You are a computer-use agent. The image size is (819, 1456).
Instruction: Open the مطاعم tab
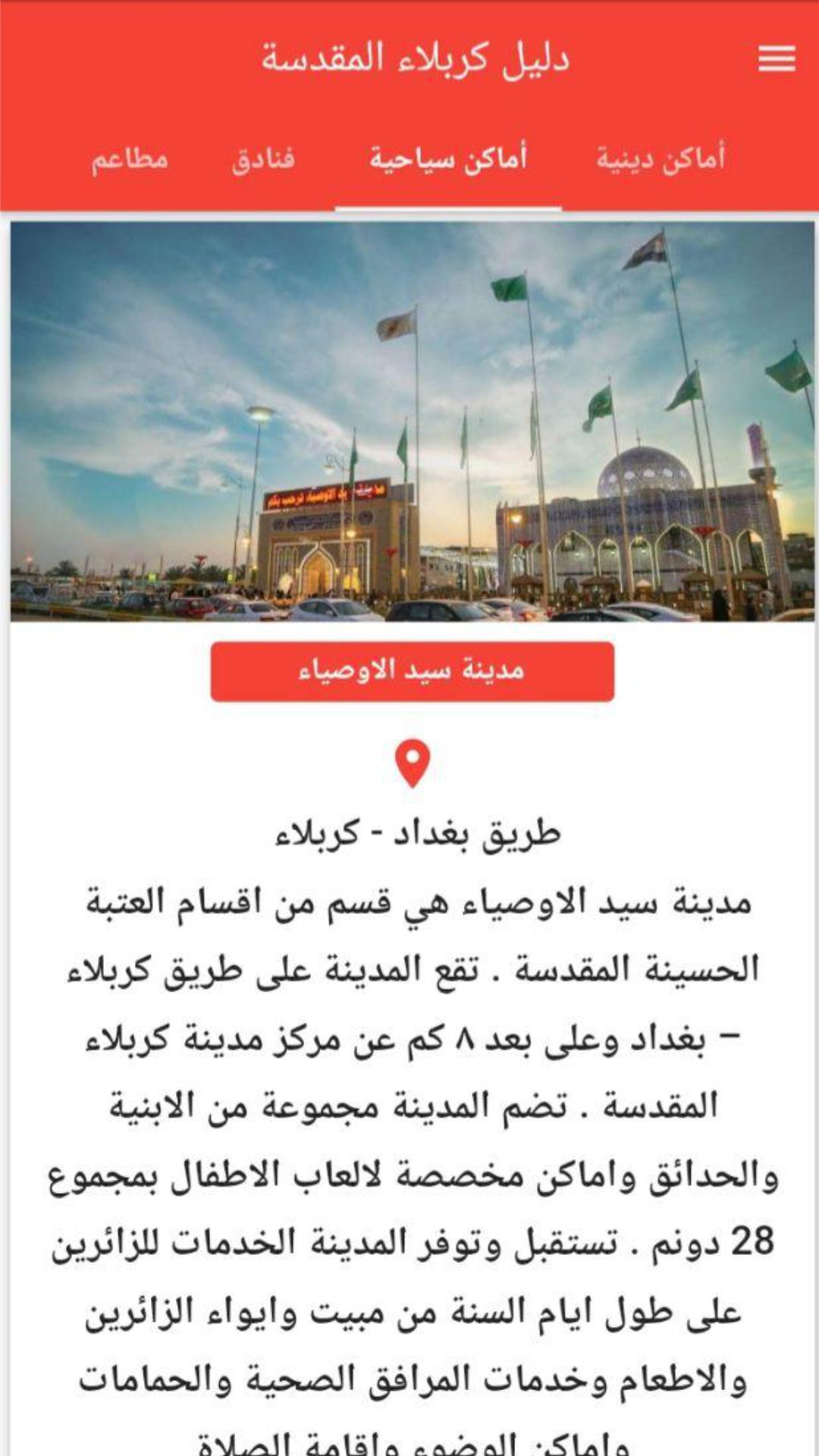130,159
